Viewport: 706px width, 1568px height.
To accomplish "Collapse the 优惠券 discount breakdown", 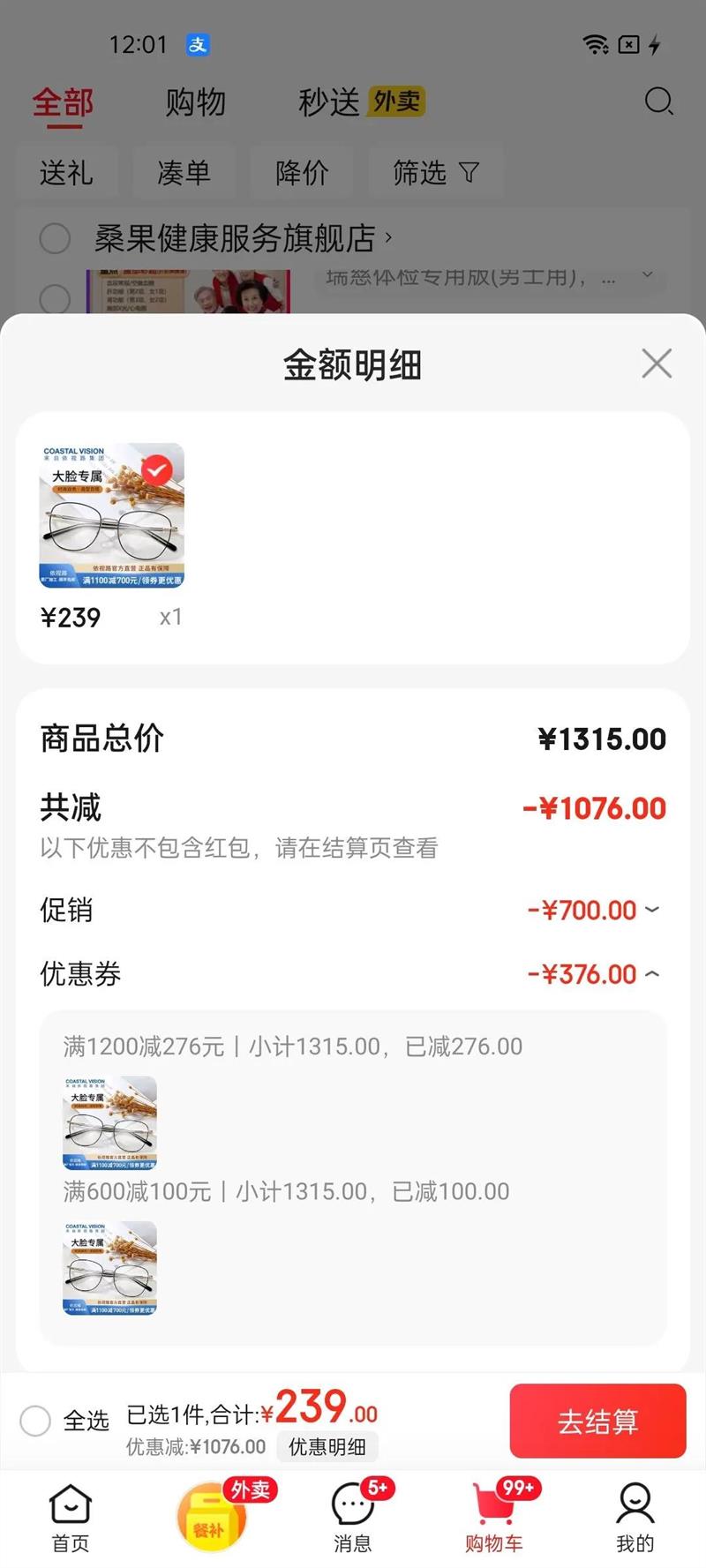I will [652, 974].
